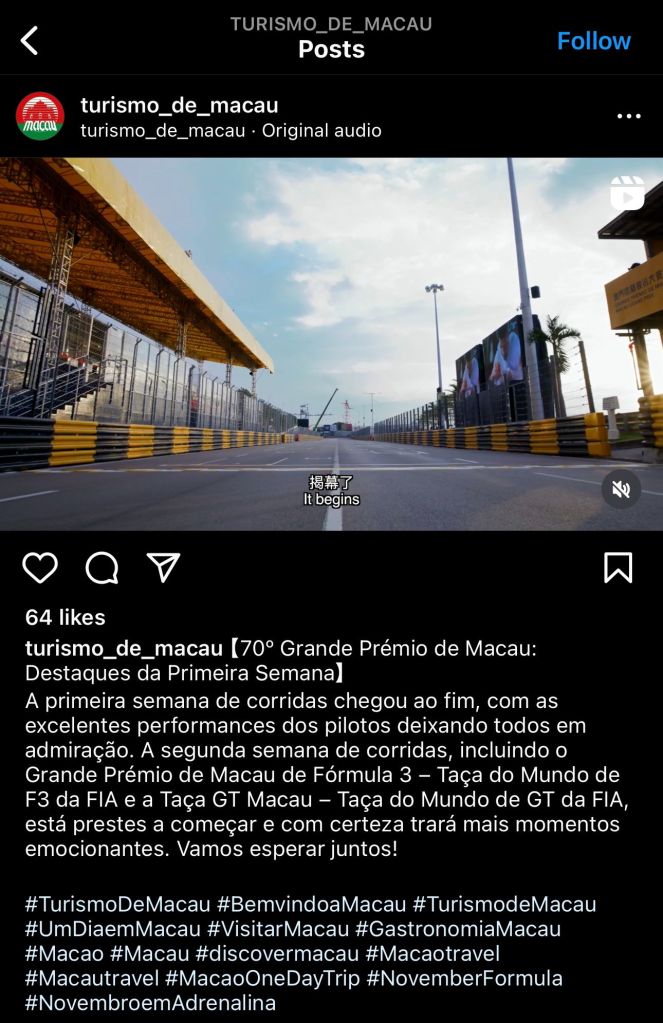
Task: Open the Reels icon on the video
Action: pos(627,192)
